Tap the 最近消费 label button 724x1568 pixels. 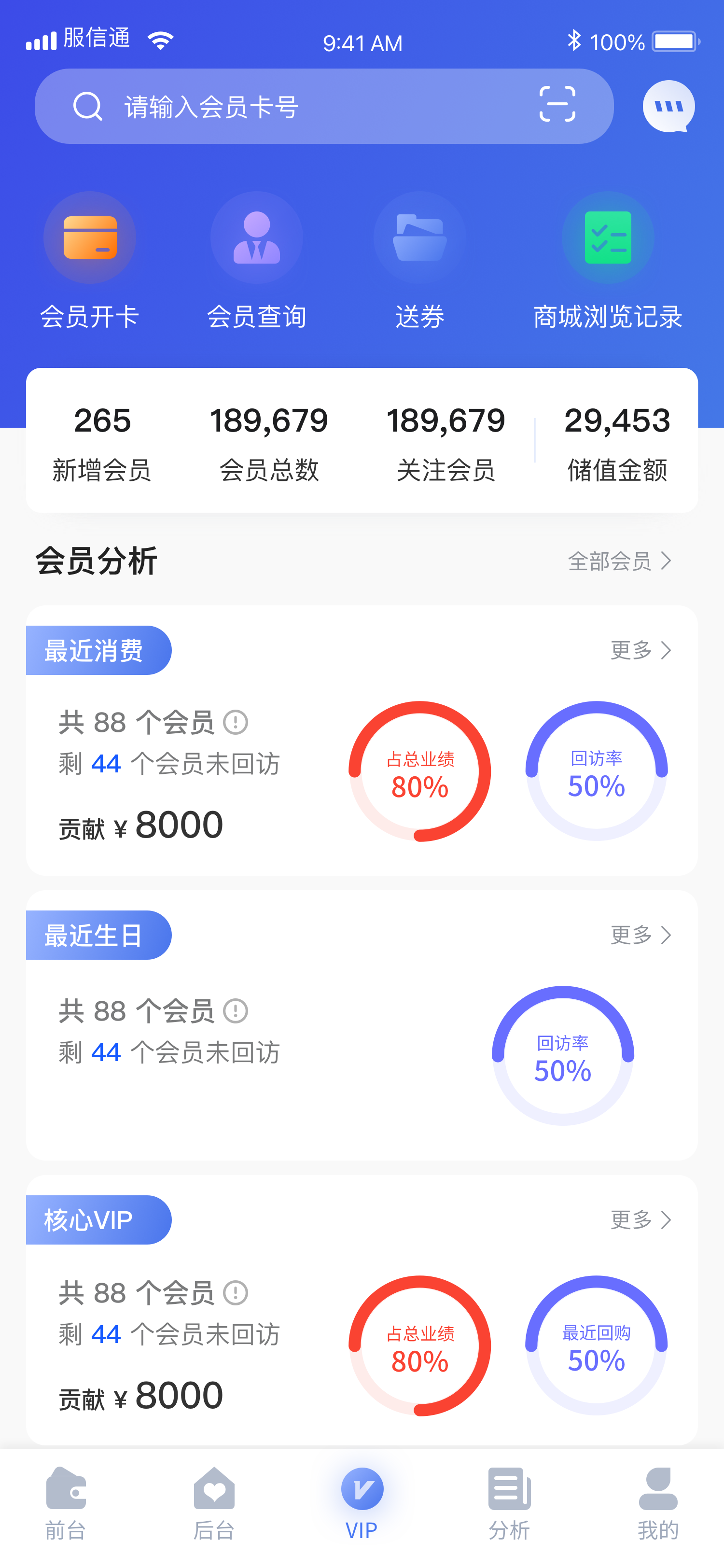[94, 650]
